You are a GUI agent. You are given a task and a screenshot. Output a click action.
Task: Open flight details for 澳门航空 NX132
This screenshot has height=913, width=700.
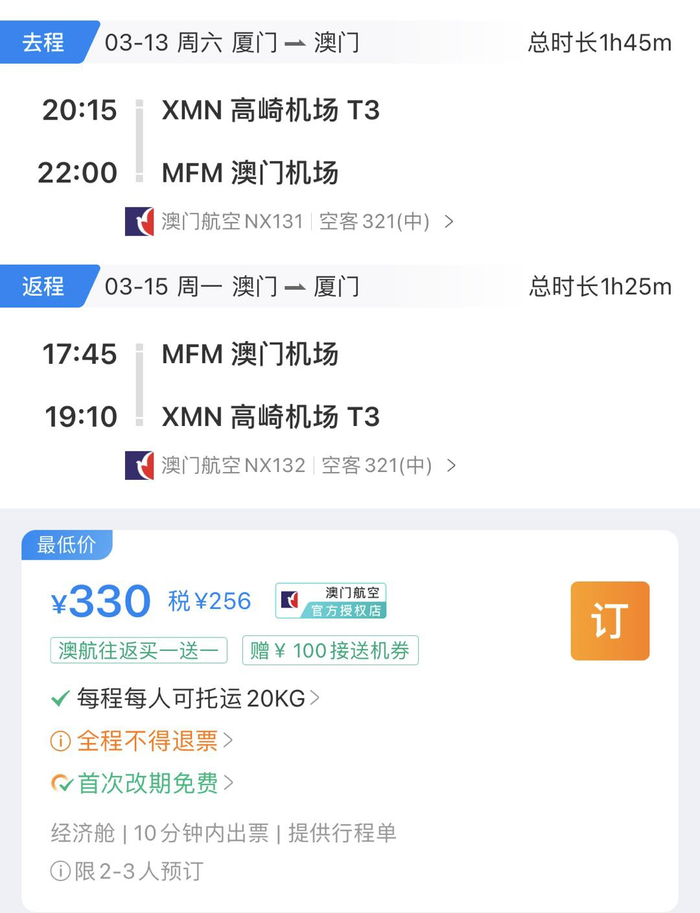pyautogui.click(x=290, y=465)
